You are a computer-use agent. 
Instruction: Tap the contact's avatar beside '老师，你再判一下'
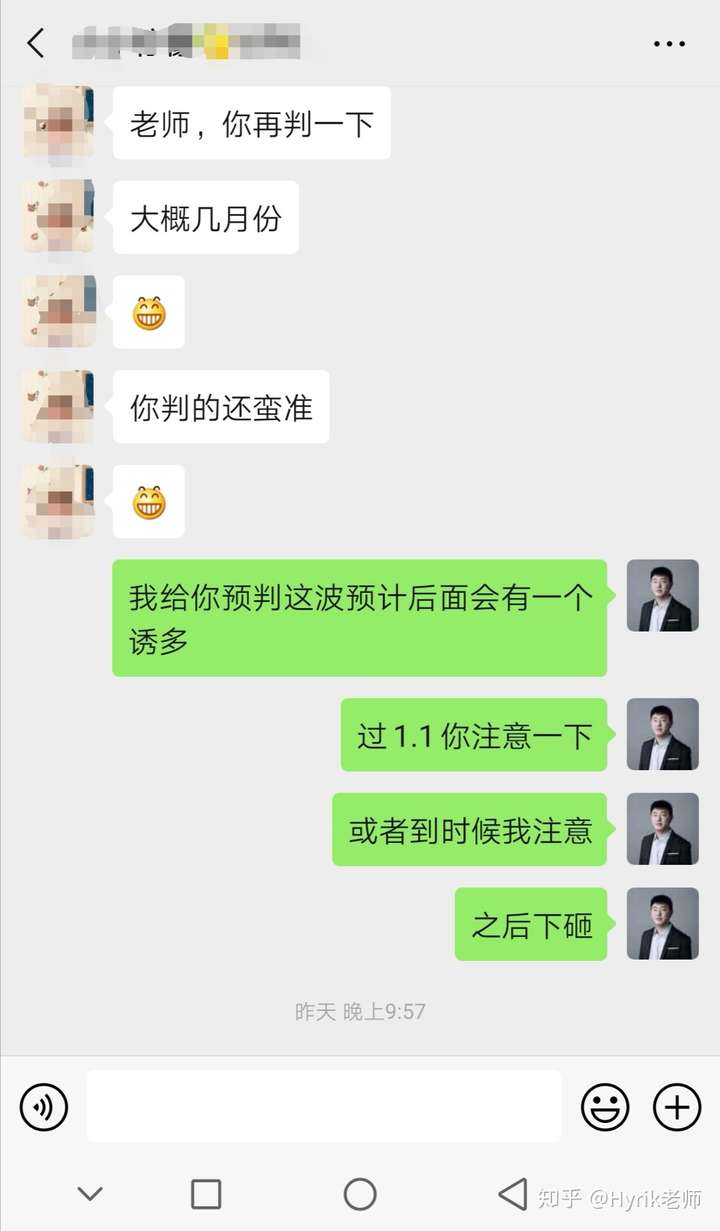point(59,122)
